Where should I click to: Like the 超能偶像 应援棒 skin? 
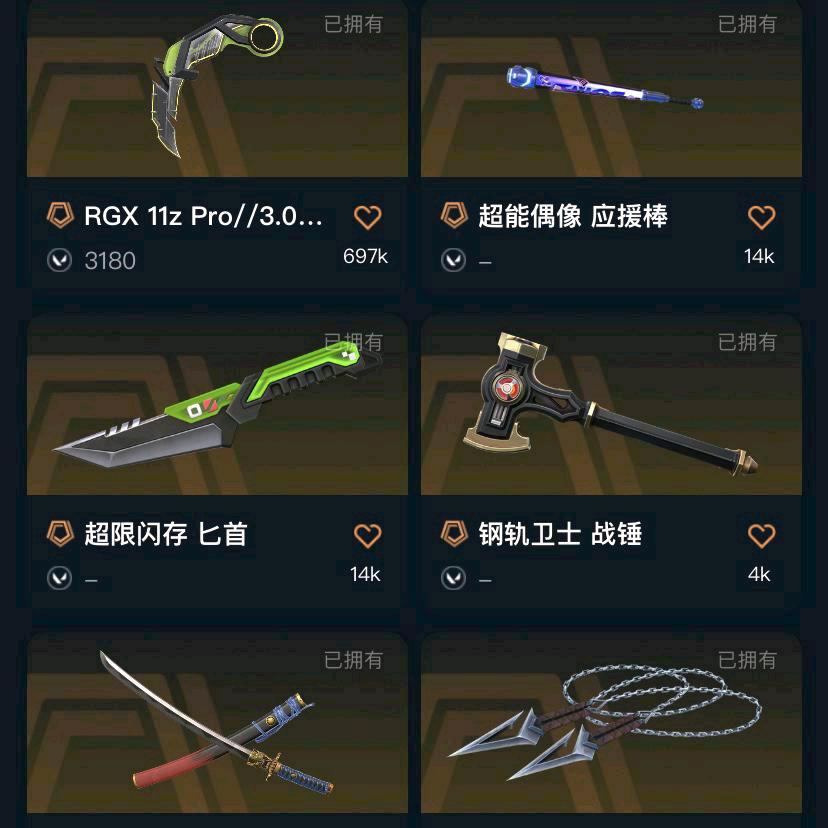click(761, 217)
